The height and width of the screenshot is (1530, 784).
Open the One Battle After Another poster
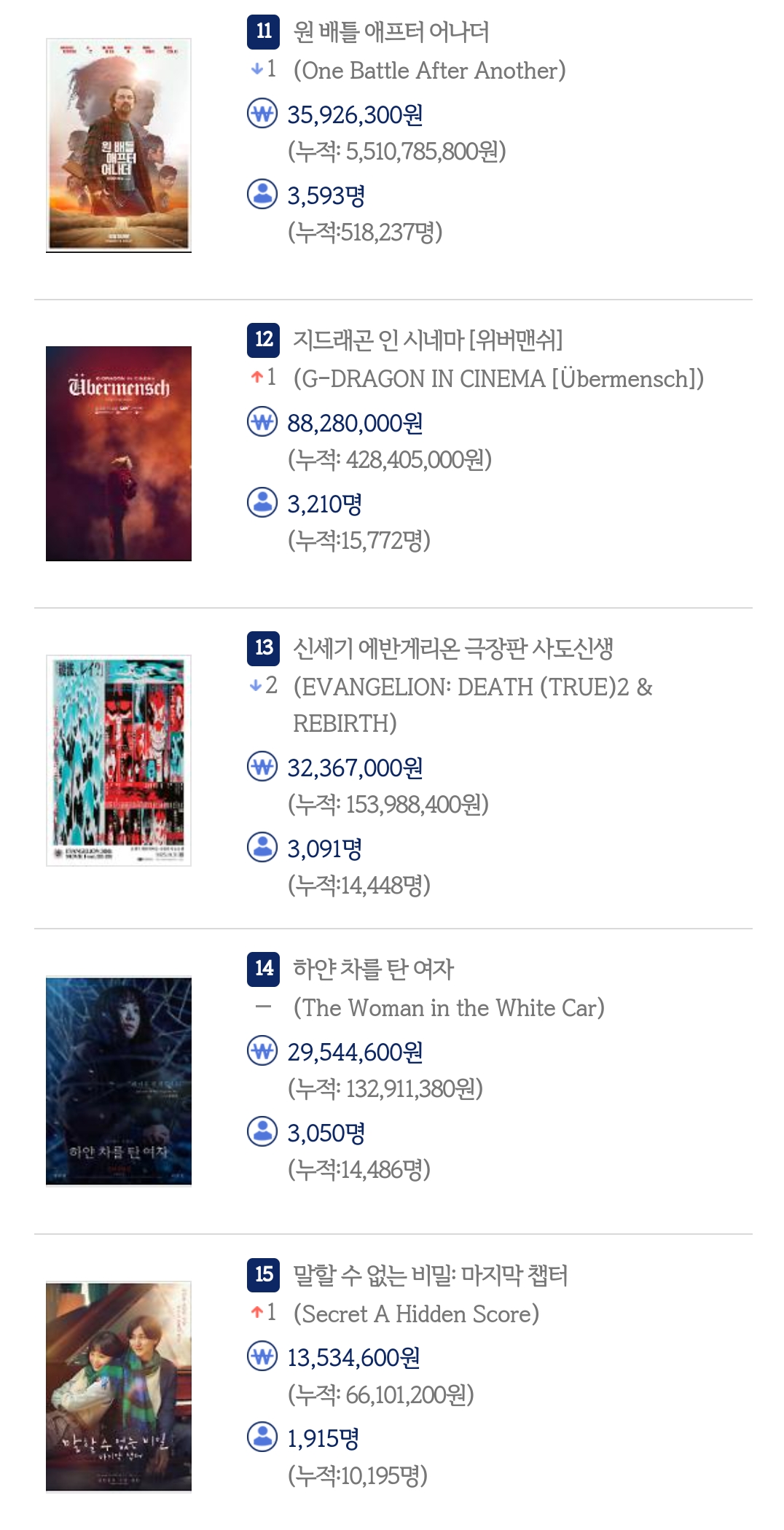point(119,145)
